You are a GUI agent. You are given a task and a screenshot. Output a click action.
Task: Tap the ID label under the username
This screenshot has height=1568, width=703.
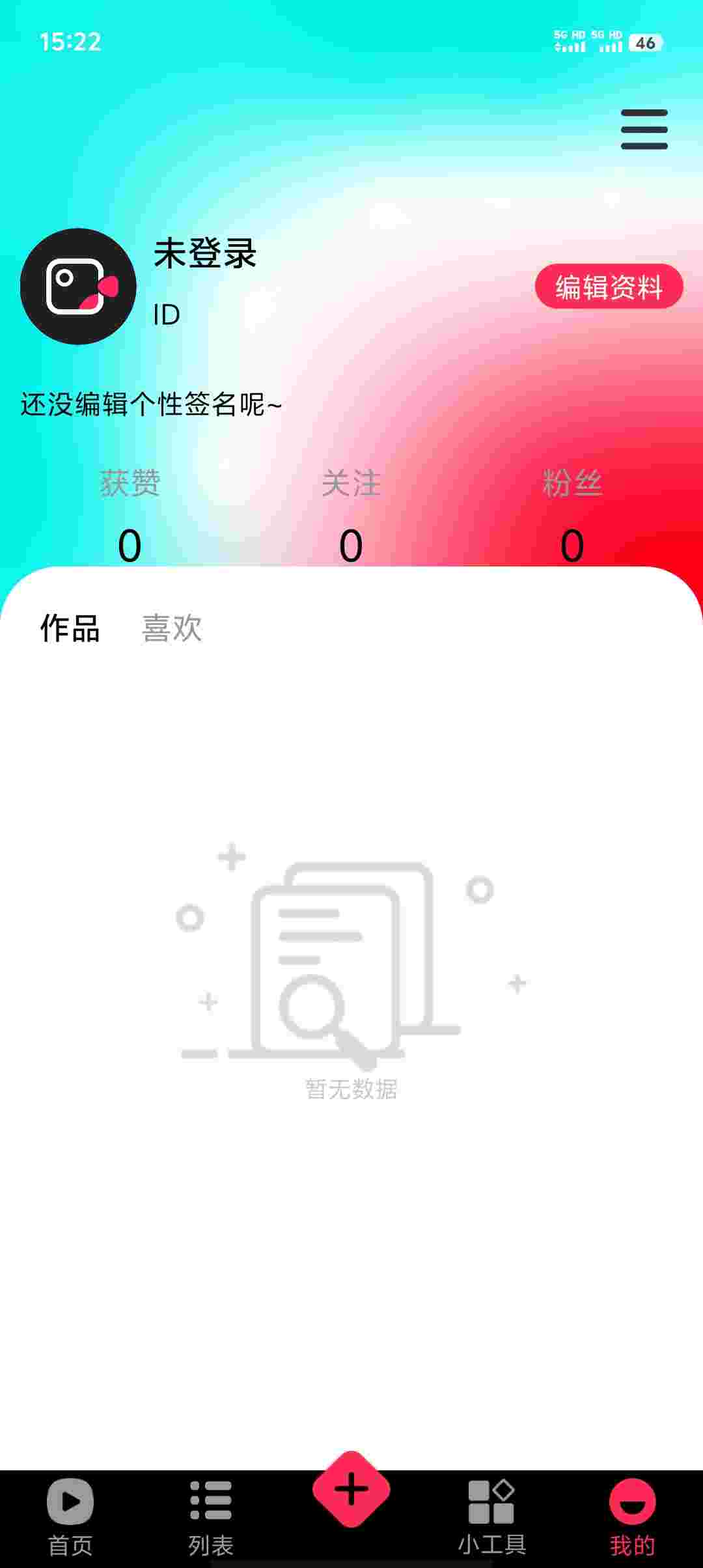167,313
